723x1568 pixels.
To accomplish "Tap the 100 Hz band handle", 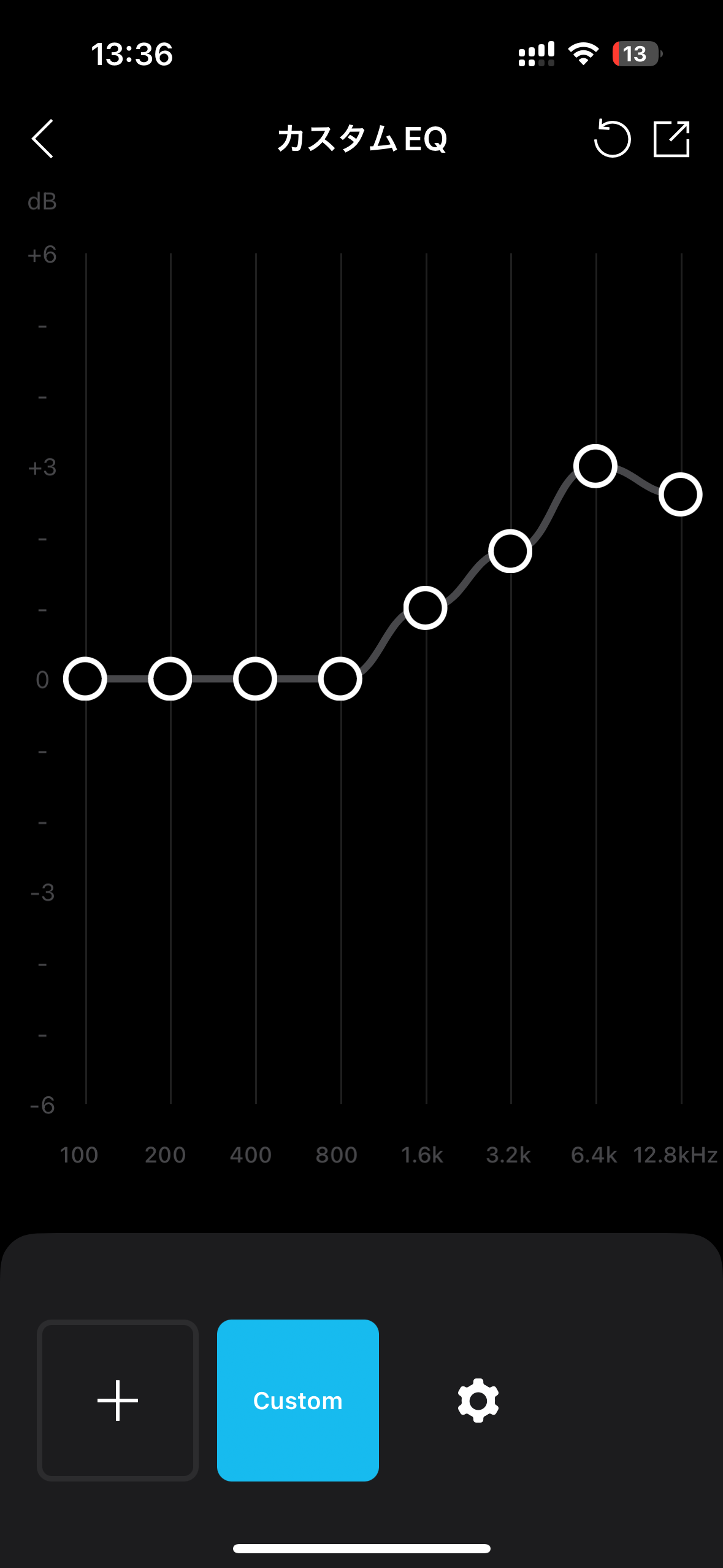I will coord(85,678).
